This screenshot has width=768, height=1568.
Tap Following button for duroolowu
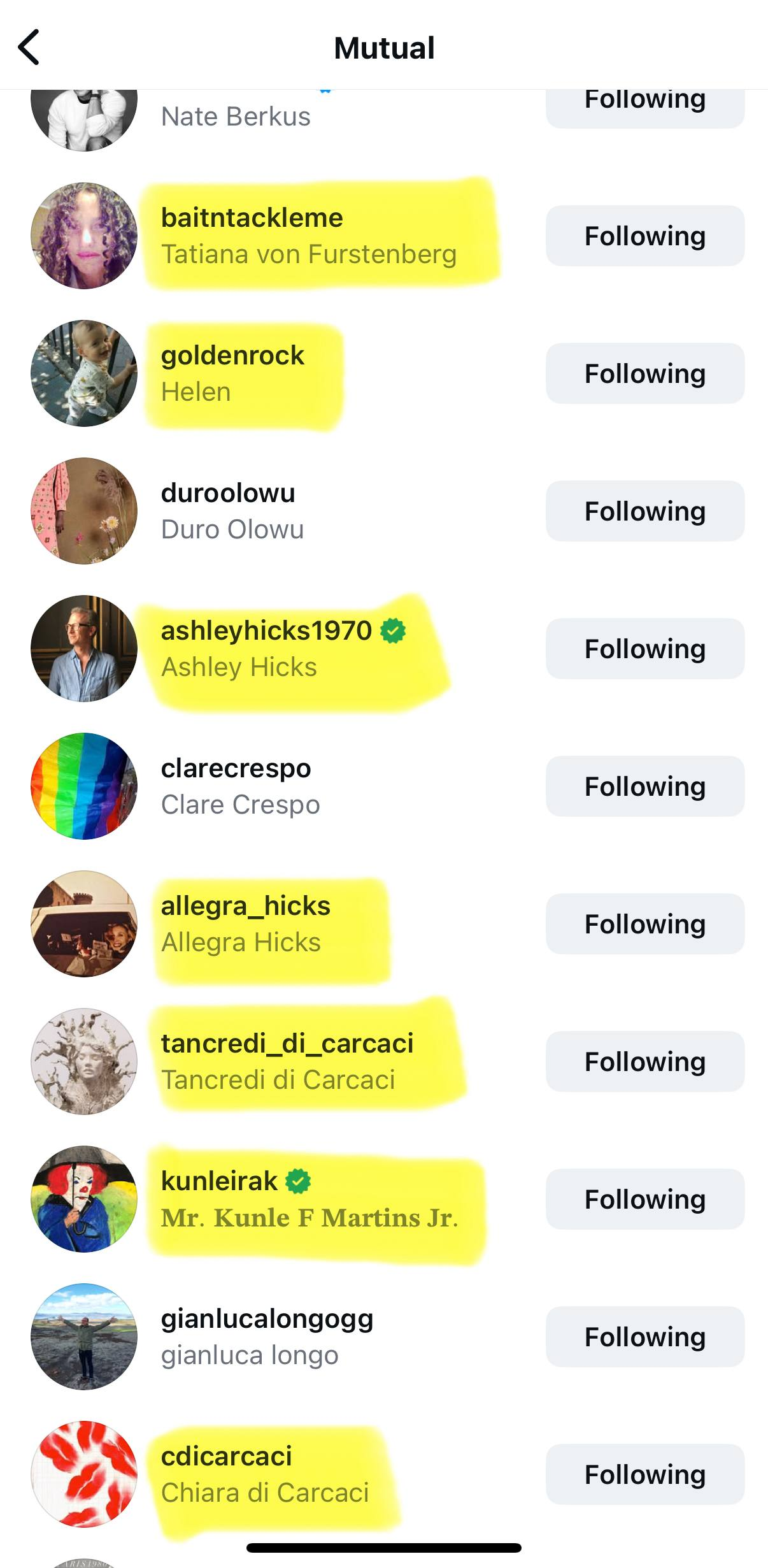644,512
